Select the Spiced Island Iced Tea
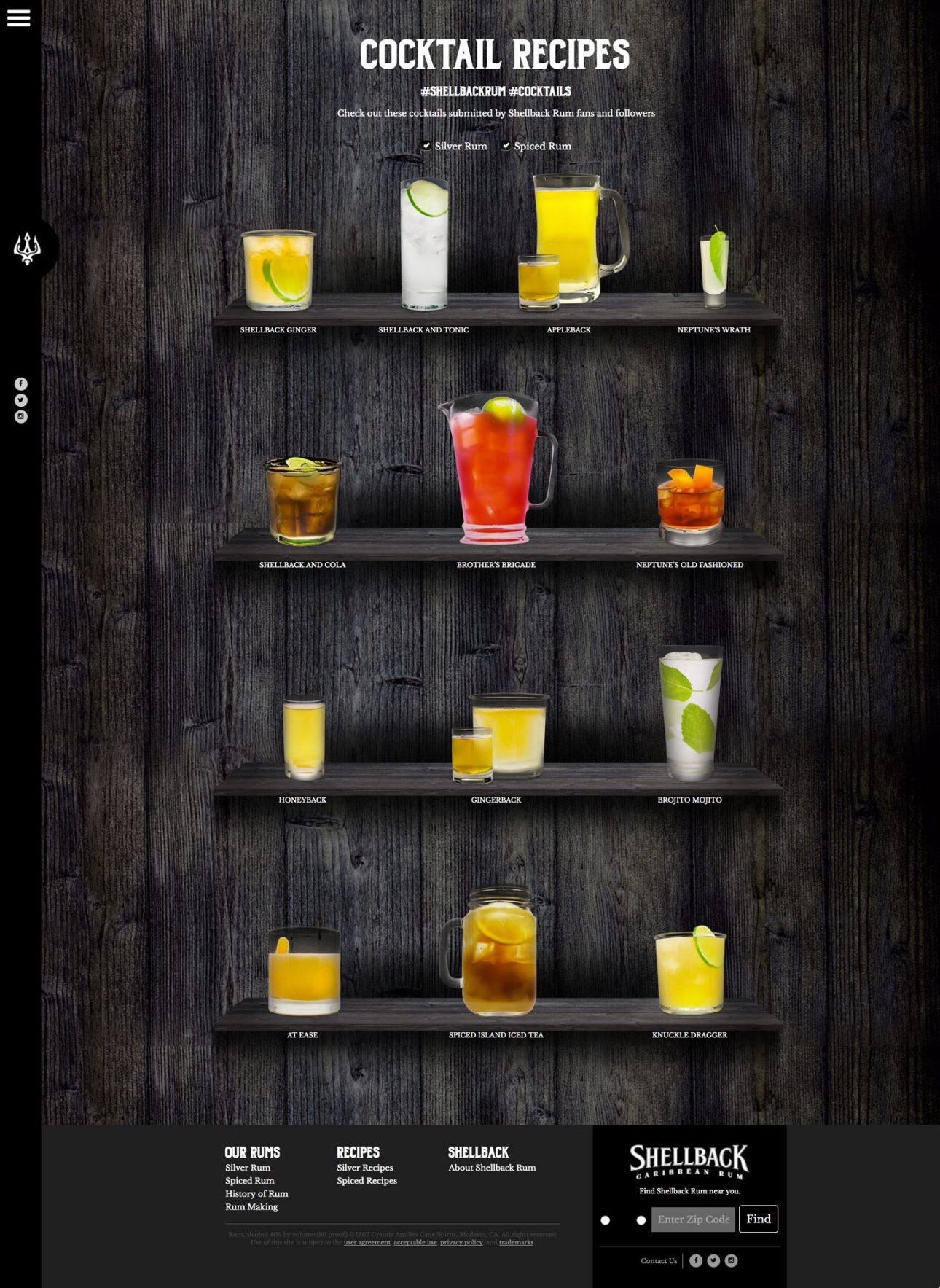This screenshot has height=1288, width=940. 496,951
